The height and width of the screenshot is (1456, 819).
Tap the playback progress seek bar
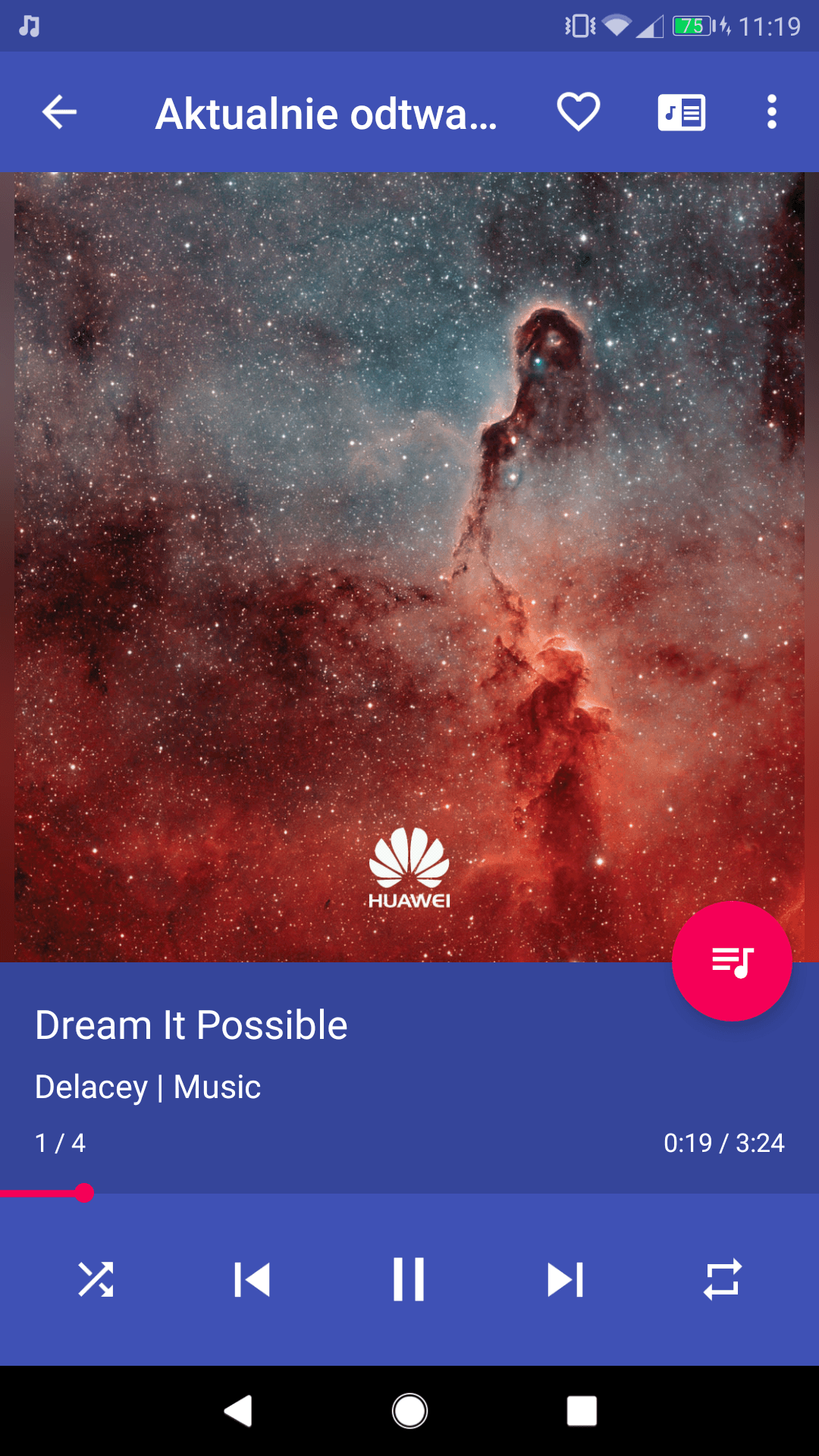409,1193
